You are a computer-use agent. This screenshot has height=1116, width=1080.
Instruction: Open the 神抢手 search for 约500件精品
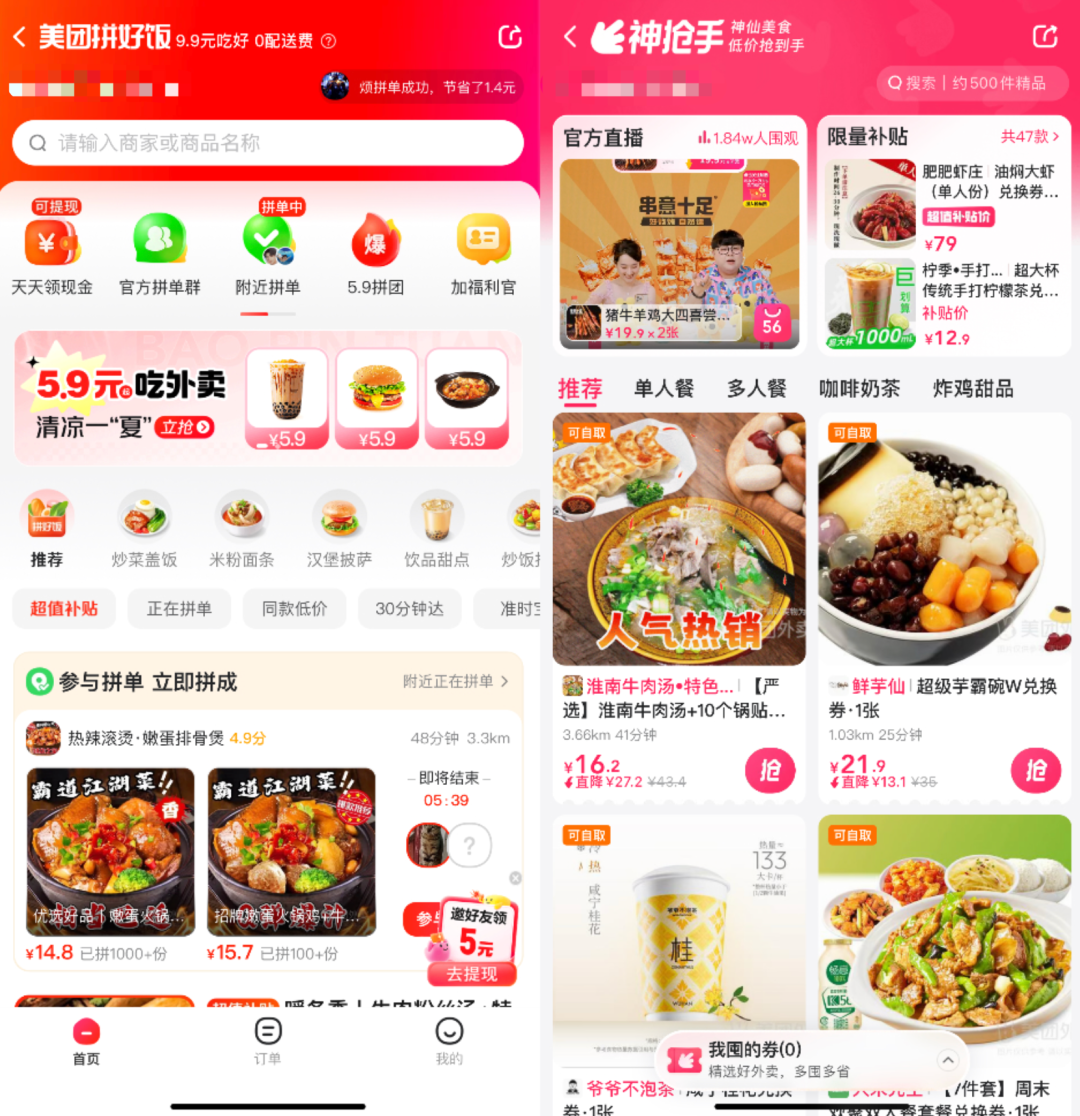point(973,83)
